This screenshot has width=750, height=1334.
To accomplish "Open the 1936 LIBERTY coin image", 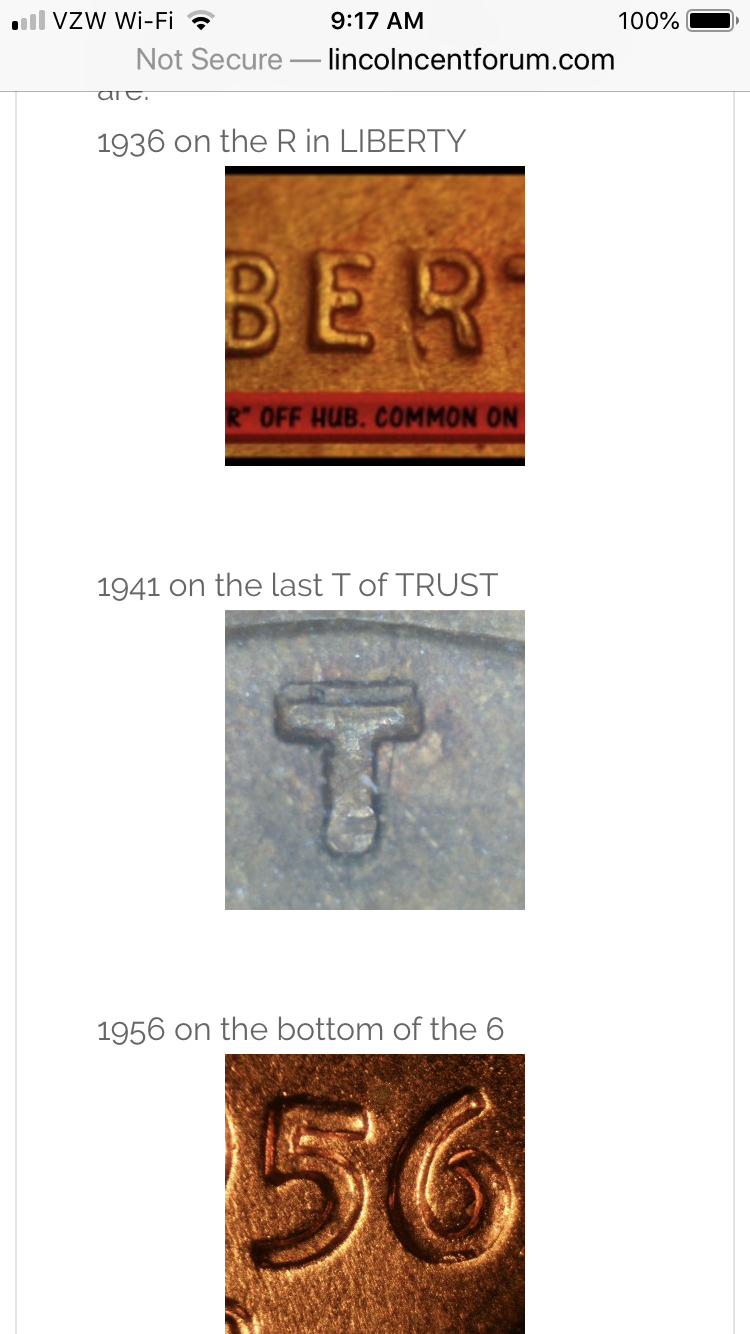I will click(375, 316).
